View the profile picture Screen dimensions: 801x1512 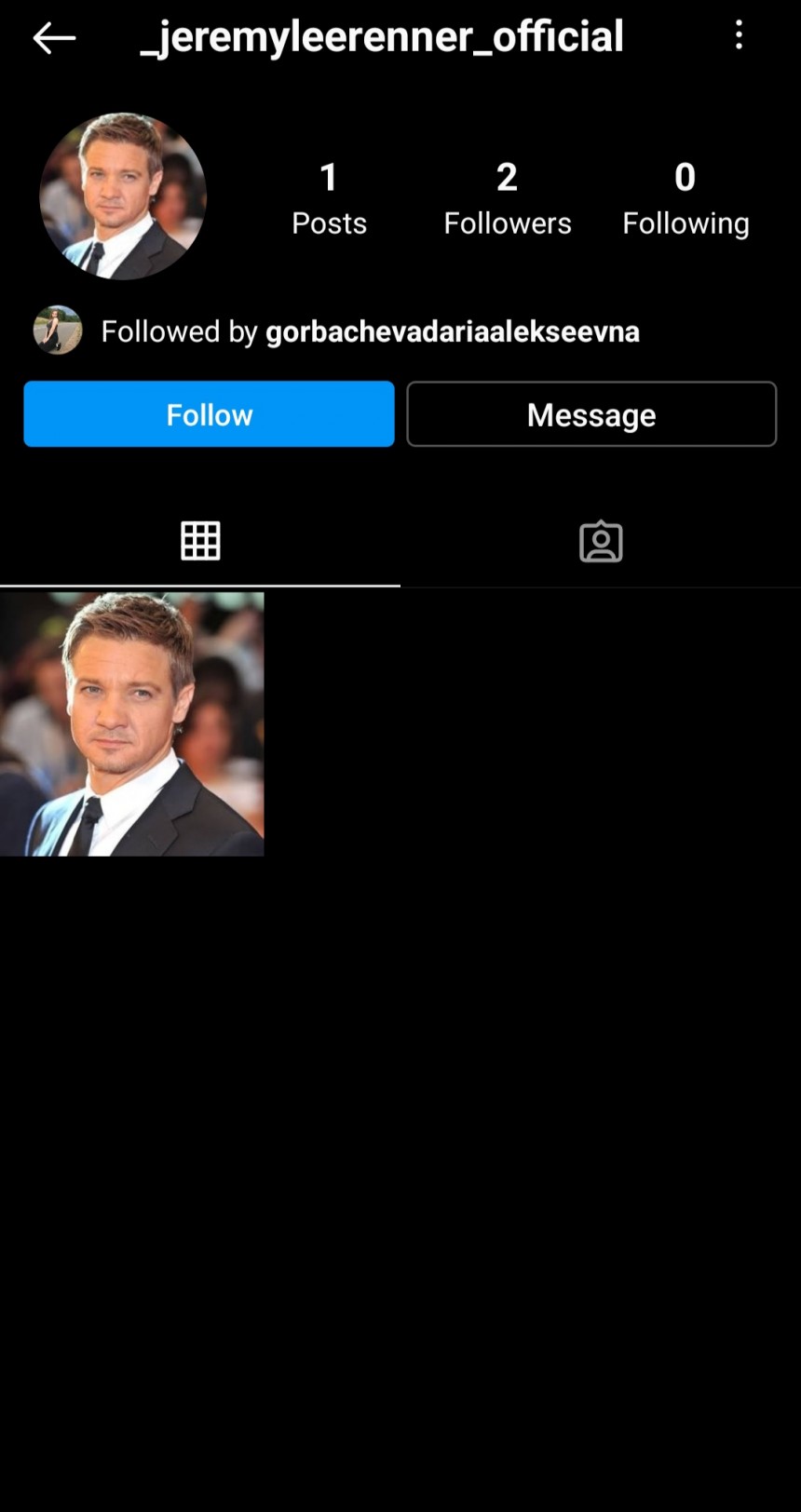[x=123, y=196]
